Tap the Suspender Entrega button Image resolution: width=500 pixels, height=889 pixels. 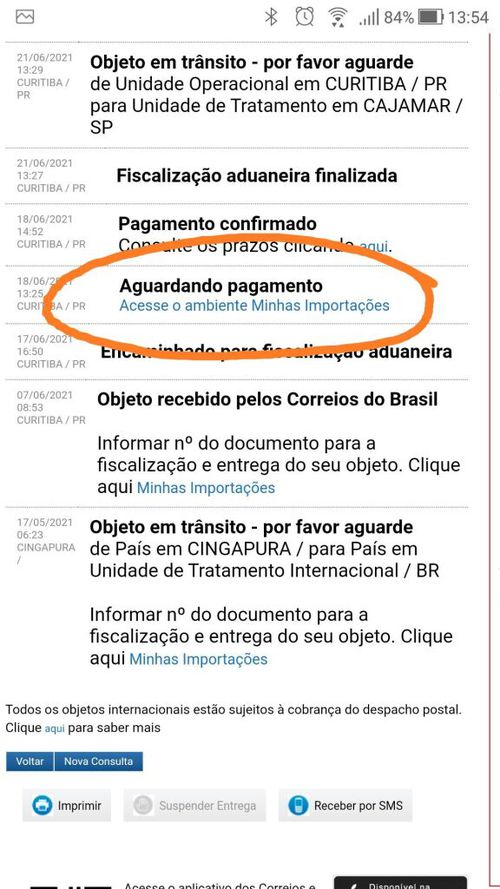click(194, 805)
